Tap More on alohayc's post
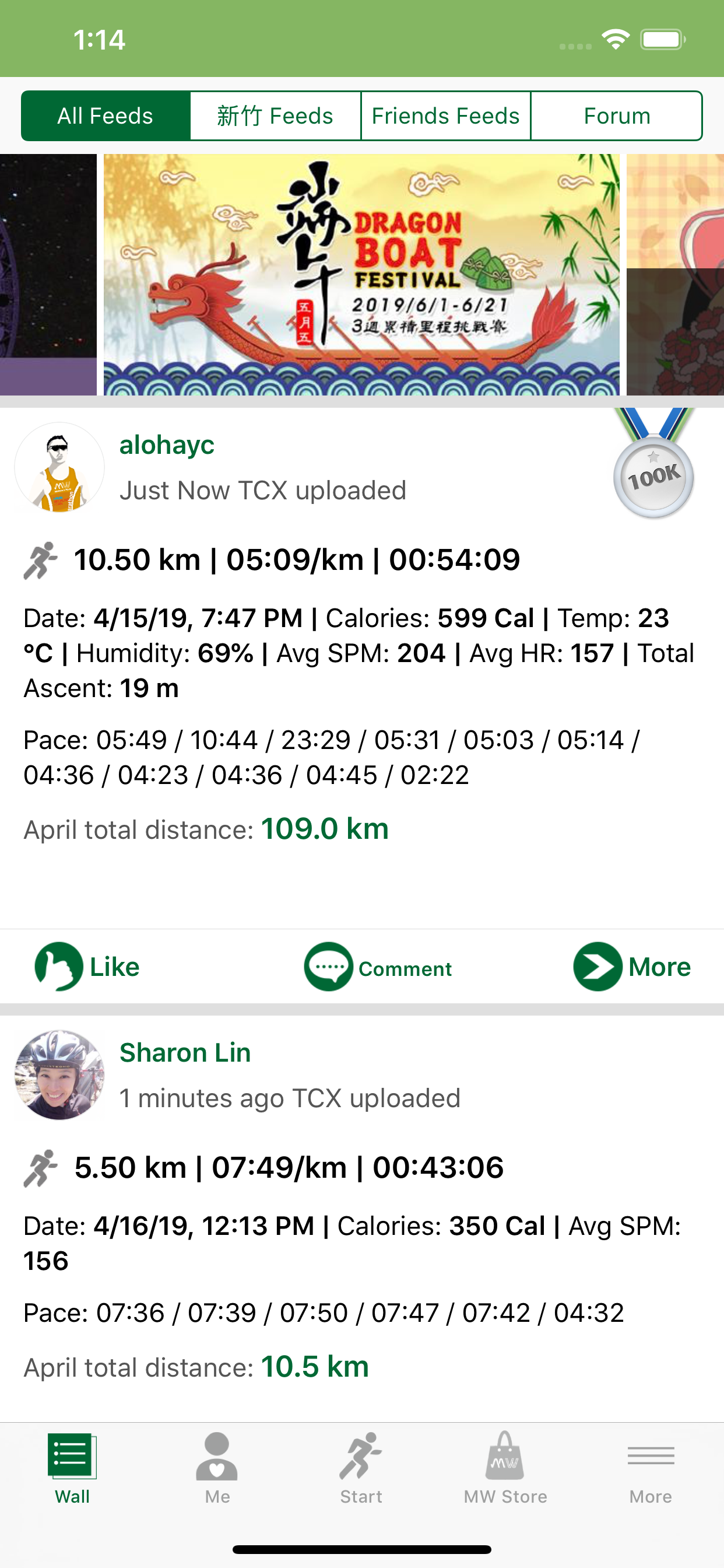 tap(631, 967)
